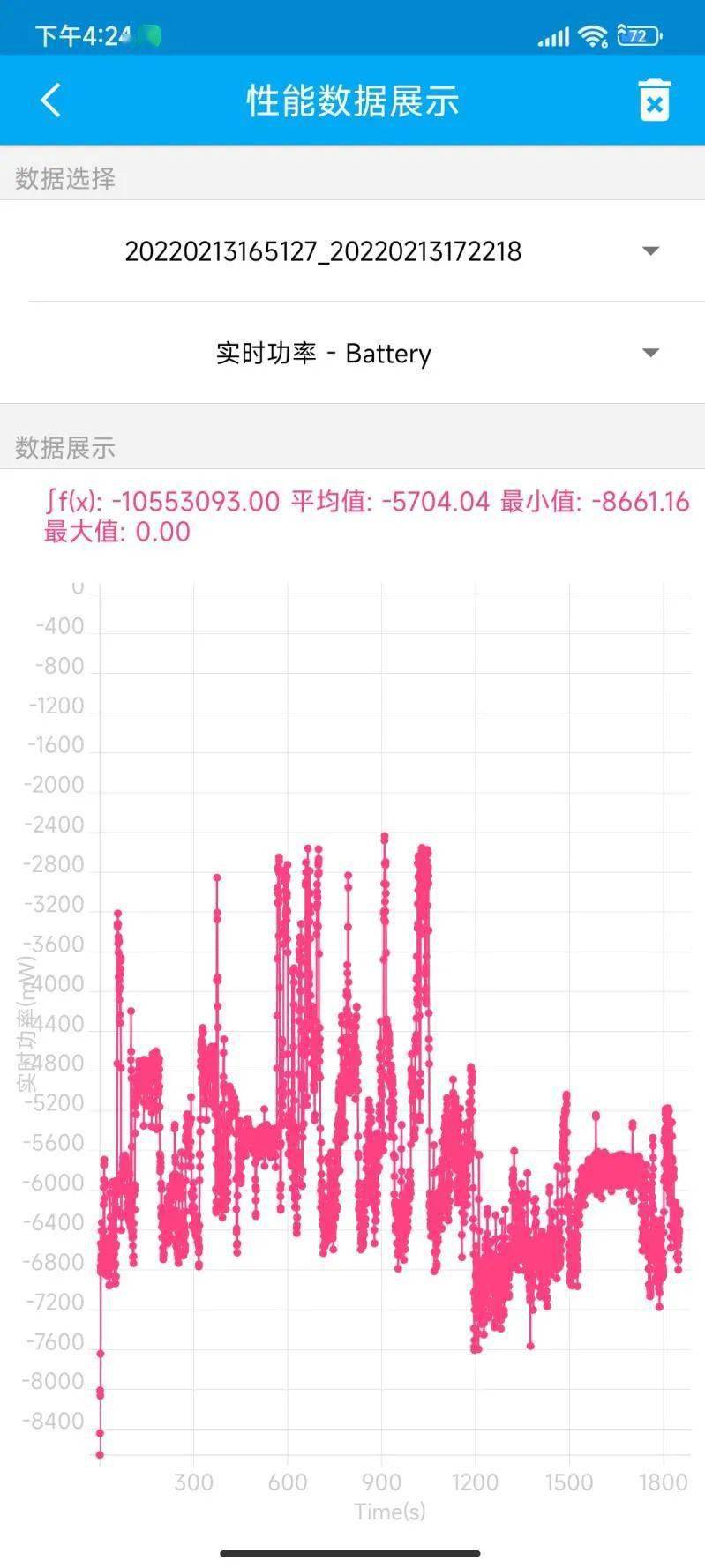This screenshot has width=705, height=1568.
Task: Expand the 实时功率 dropdown arrow
Action: (650, 352)
